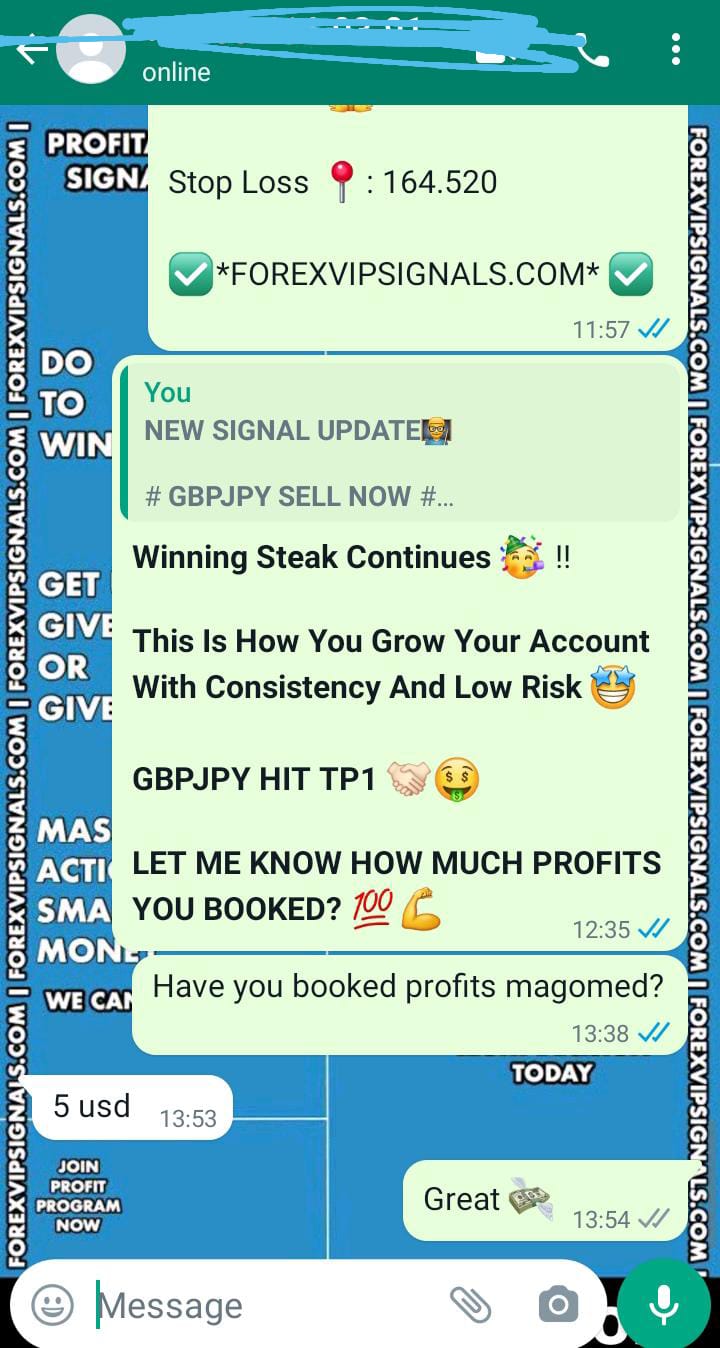Focus the Message text field
This screenshot has width=720, height=1348.
[260, 1305]
